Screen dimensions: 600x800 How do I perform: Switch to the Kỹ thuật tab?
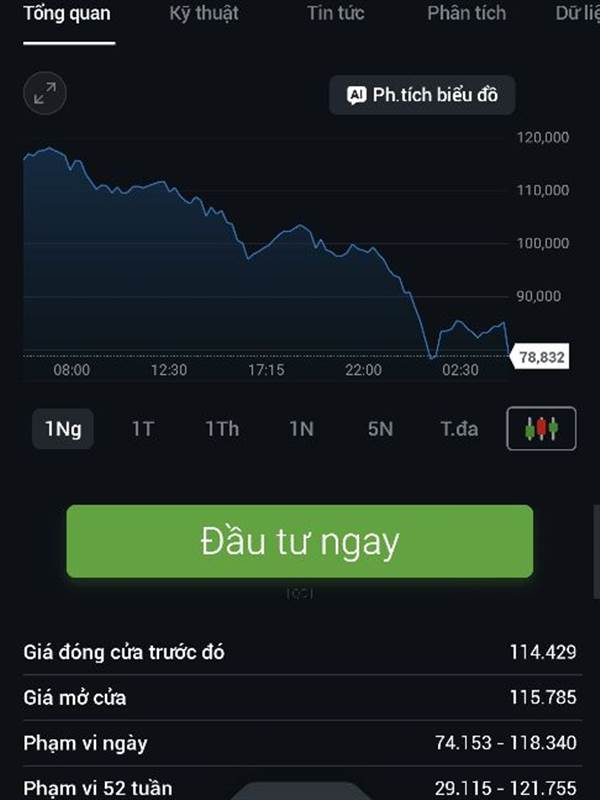204,13
